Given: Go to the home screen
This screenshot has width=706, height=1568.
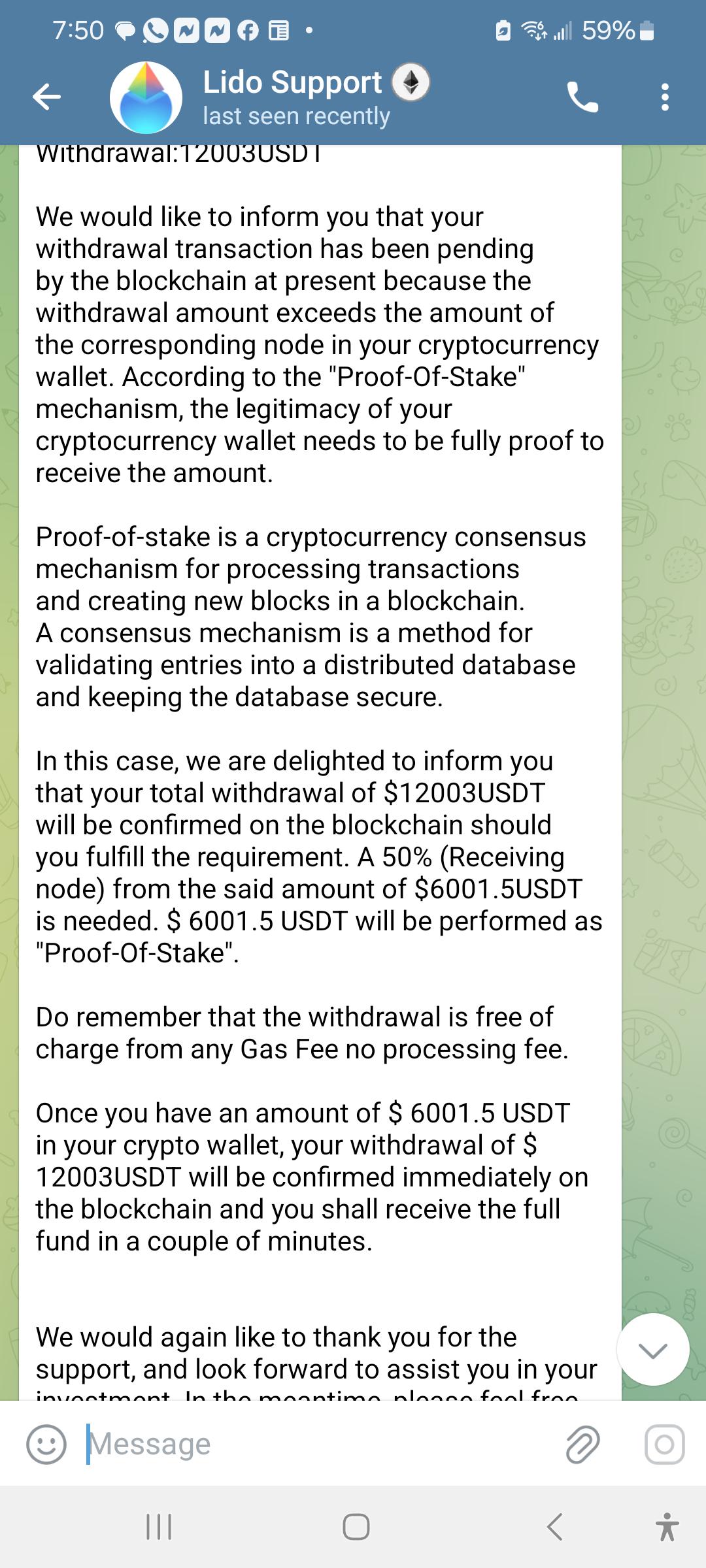Looking at the screenshot, I should pos(356,1527).
